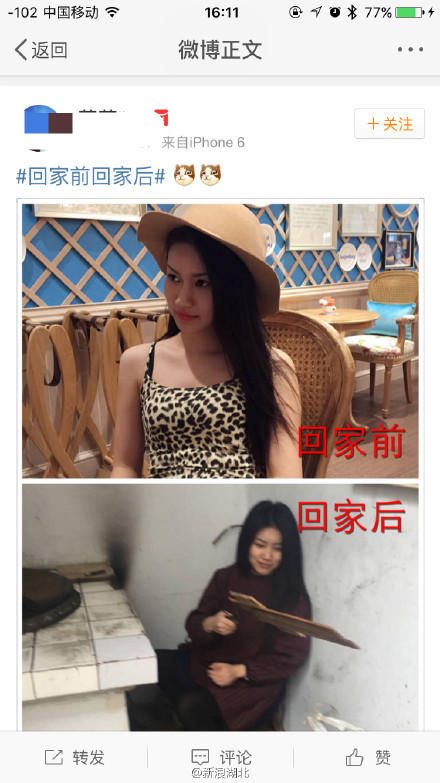Repost this Weibo with 转发
The width and height of the screenshot is (440, 783).
74,758
